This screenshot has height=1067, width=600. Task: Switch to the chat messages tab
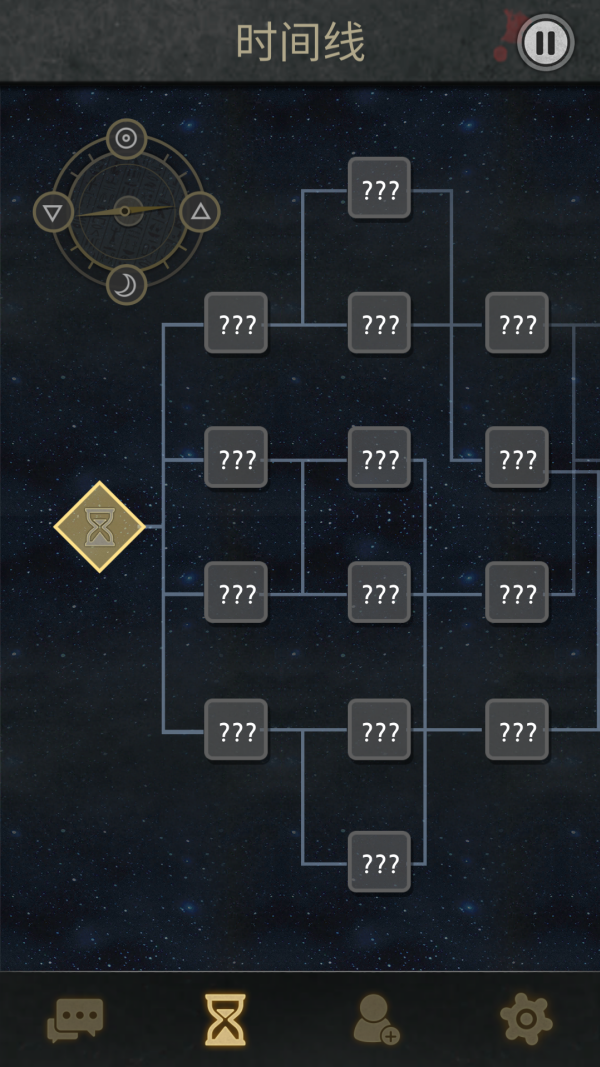[x=75, y=1020]
